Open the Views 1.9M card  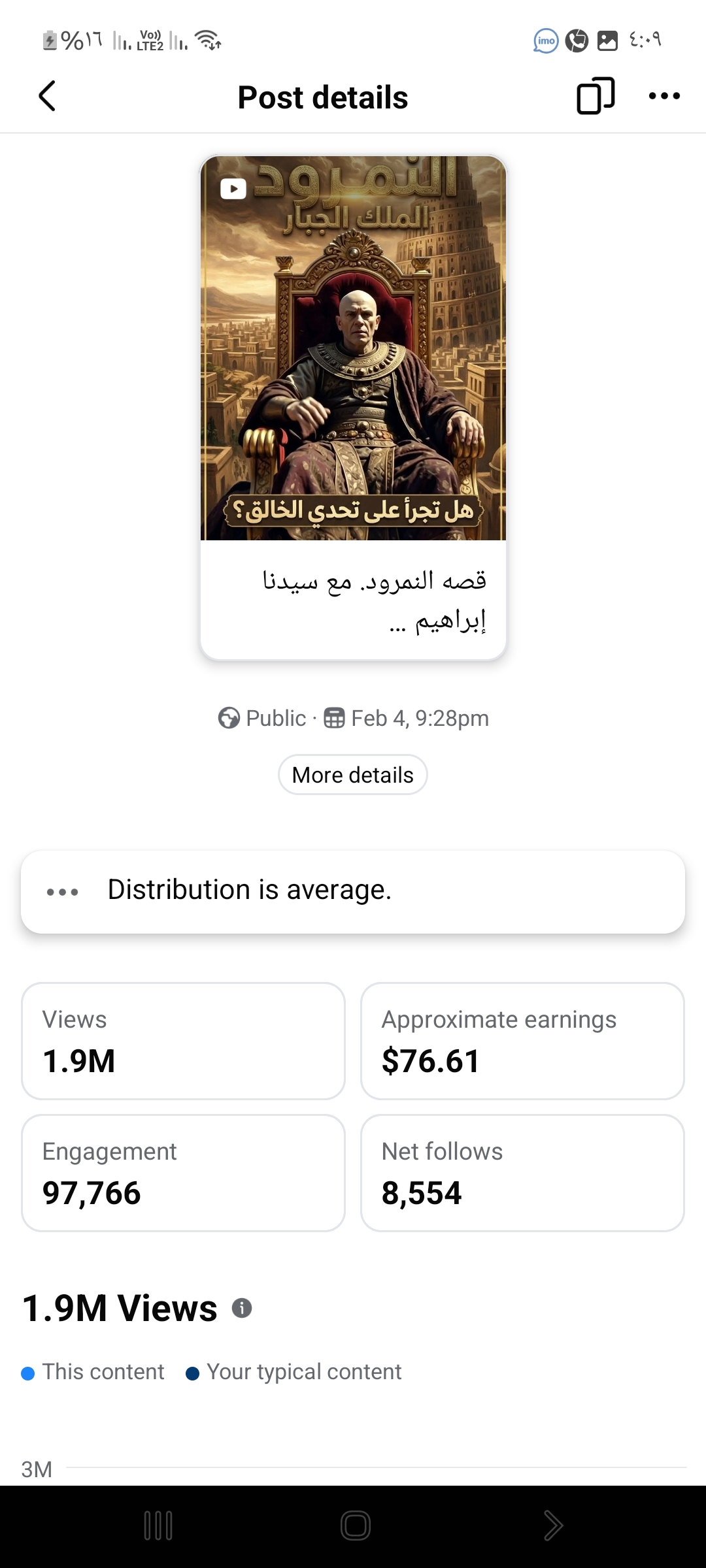pyautogui.click(x=183, y=1041)
